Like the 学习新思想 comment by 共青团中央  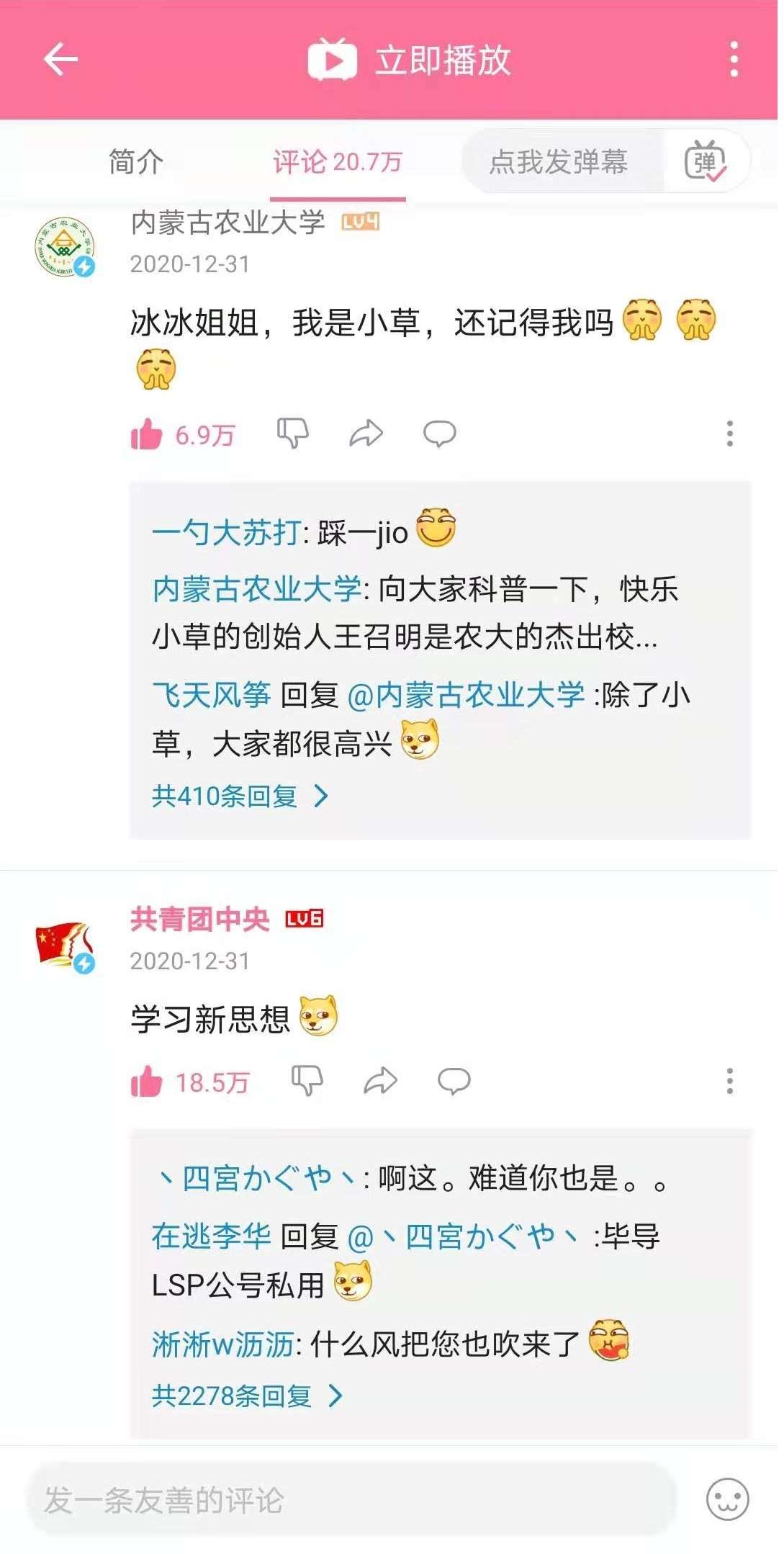147,1082
